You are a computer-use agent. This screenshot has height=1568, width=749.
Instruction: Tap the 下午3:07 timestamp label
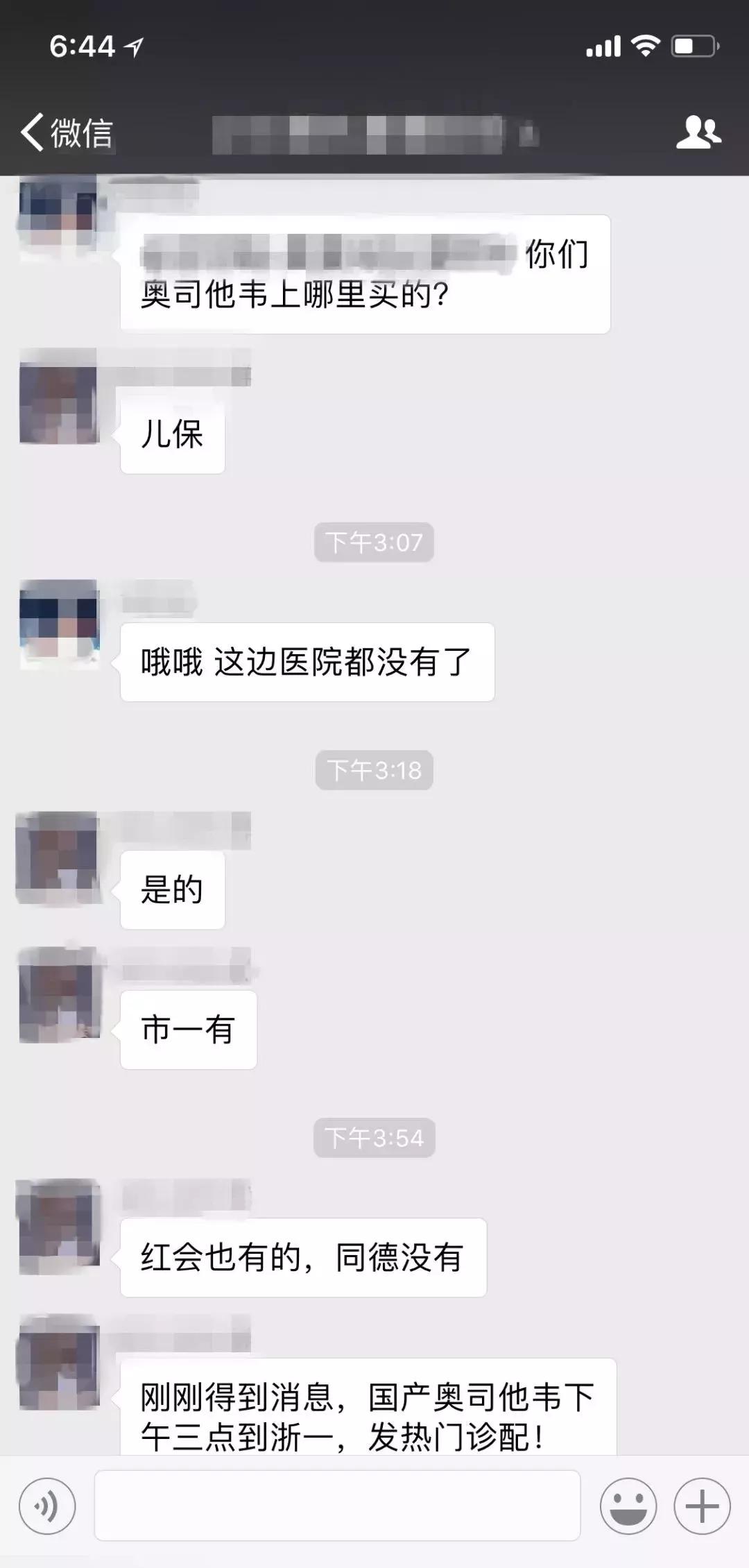(374, 543)
